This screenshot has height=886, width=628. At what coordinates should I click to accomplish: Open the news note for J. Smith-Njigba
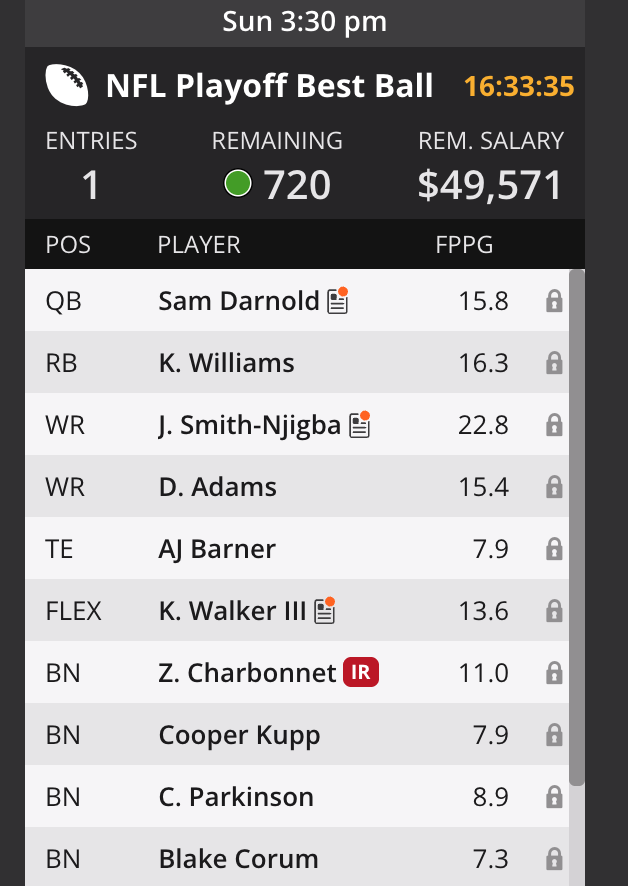tap(360, 425)
